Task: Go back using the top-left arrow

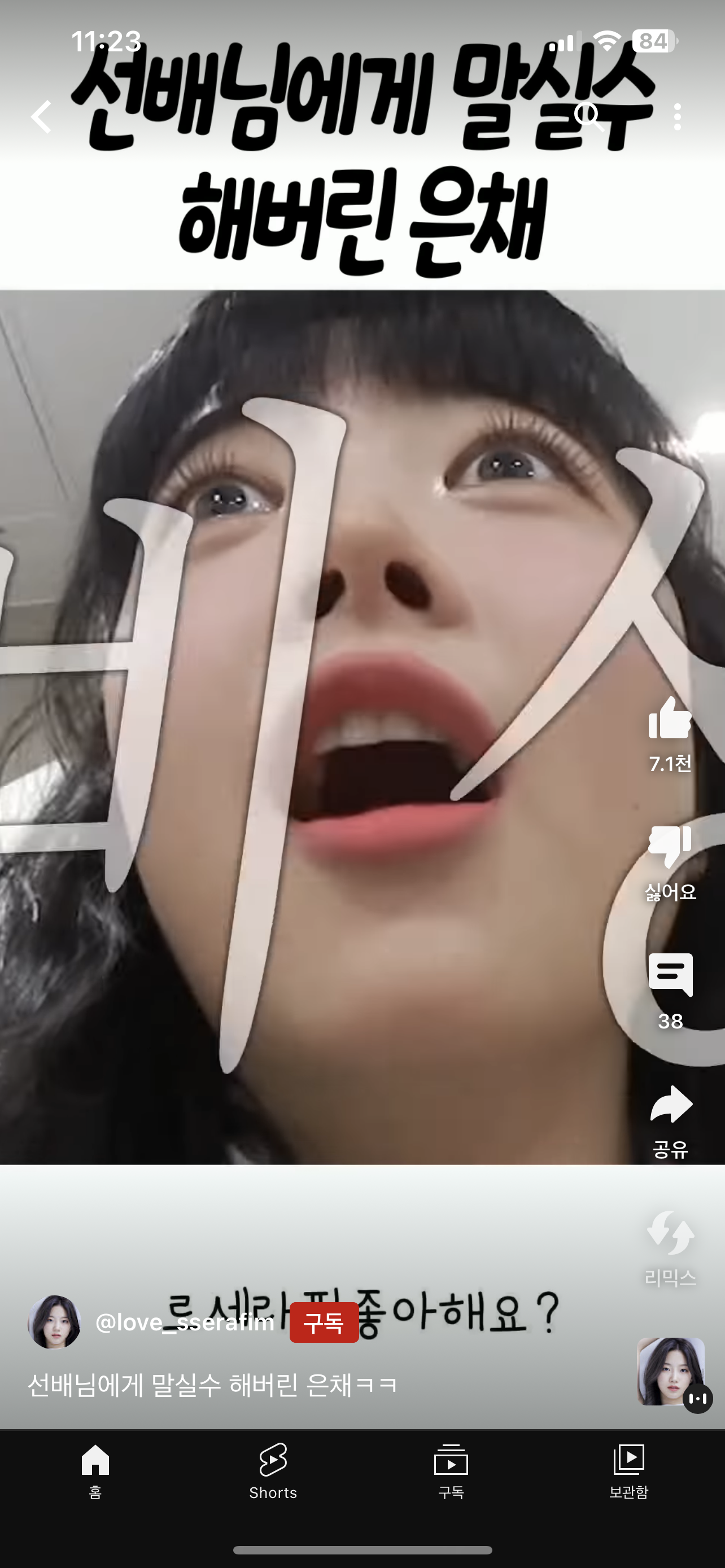Action: pos(41,116)
